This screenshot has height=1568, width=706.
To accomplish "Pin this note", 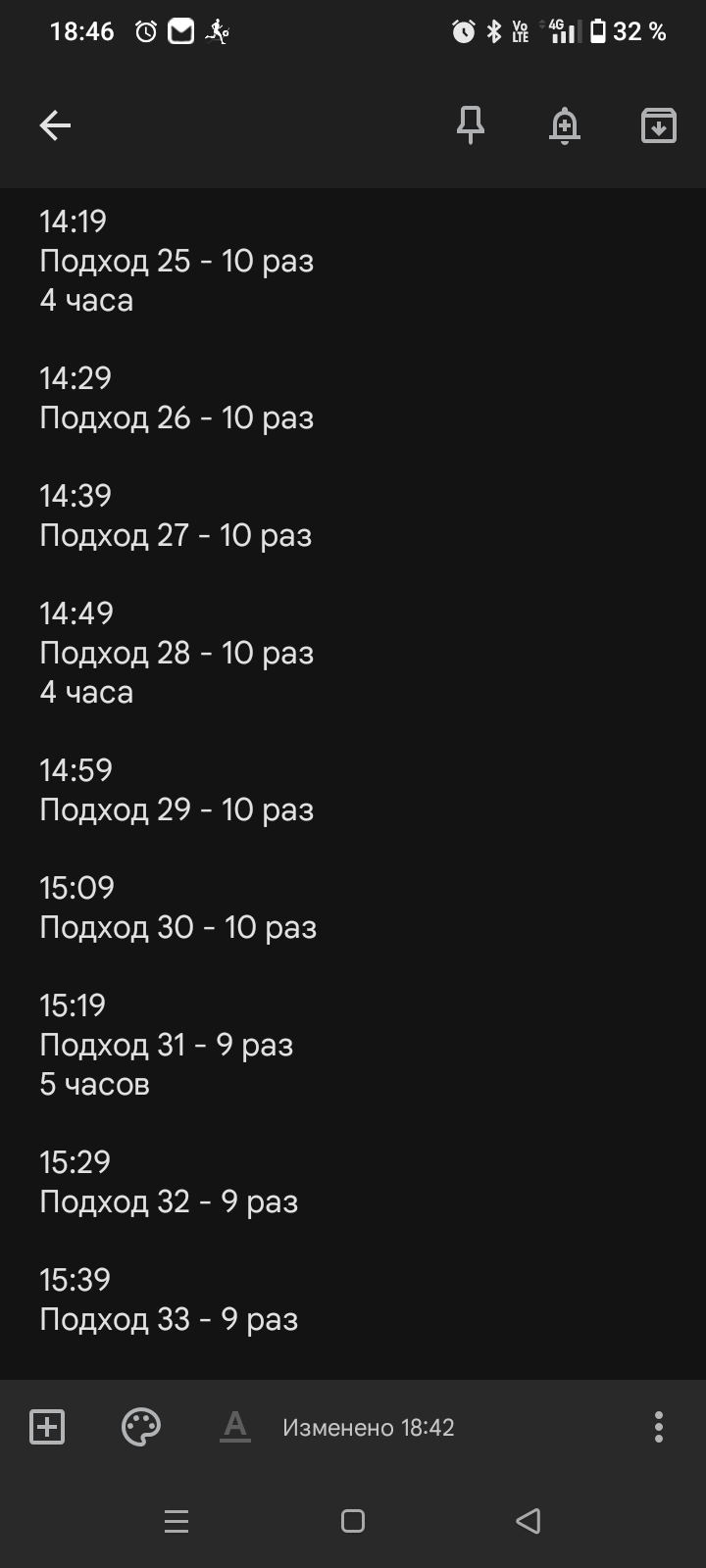I will click(471, 125).
